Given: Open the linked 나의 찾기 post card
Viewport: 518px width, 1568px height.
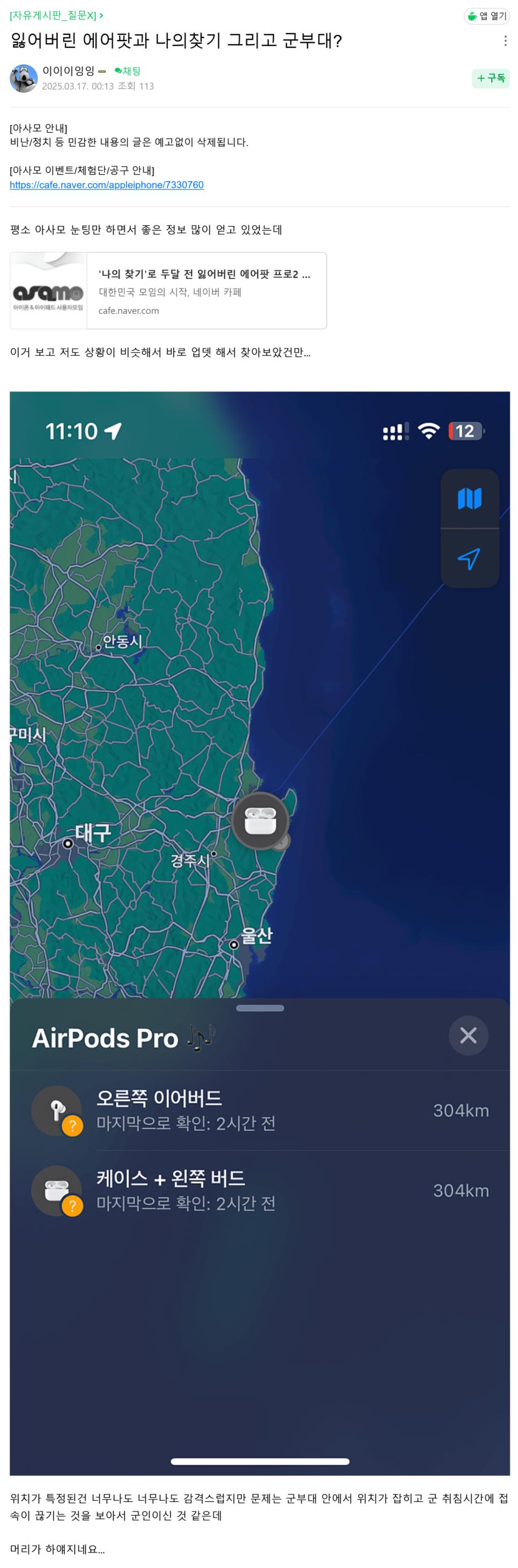Looking at the screenshot, I should point(168,291).
